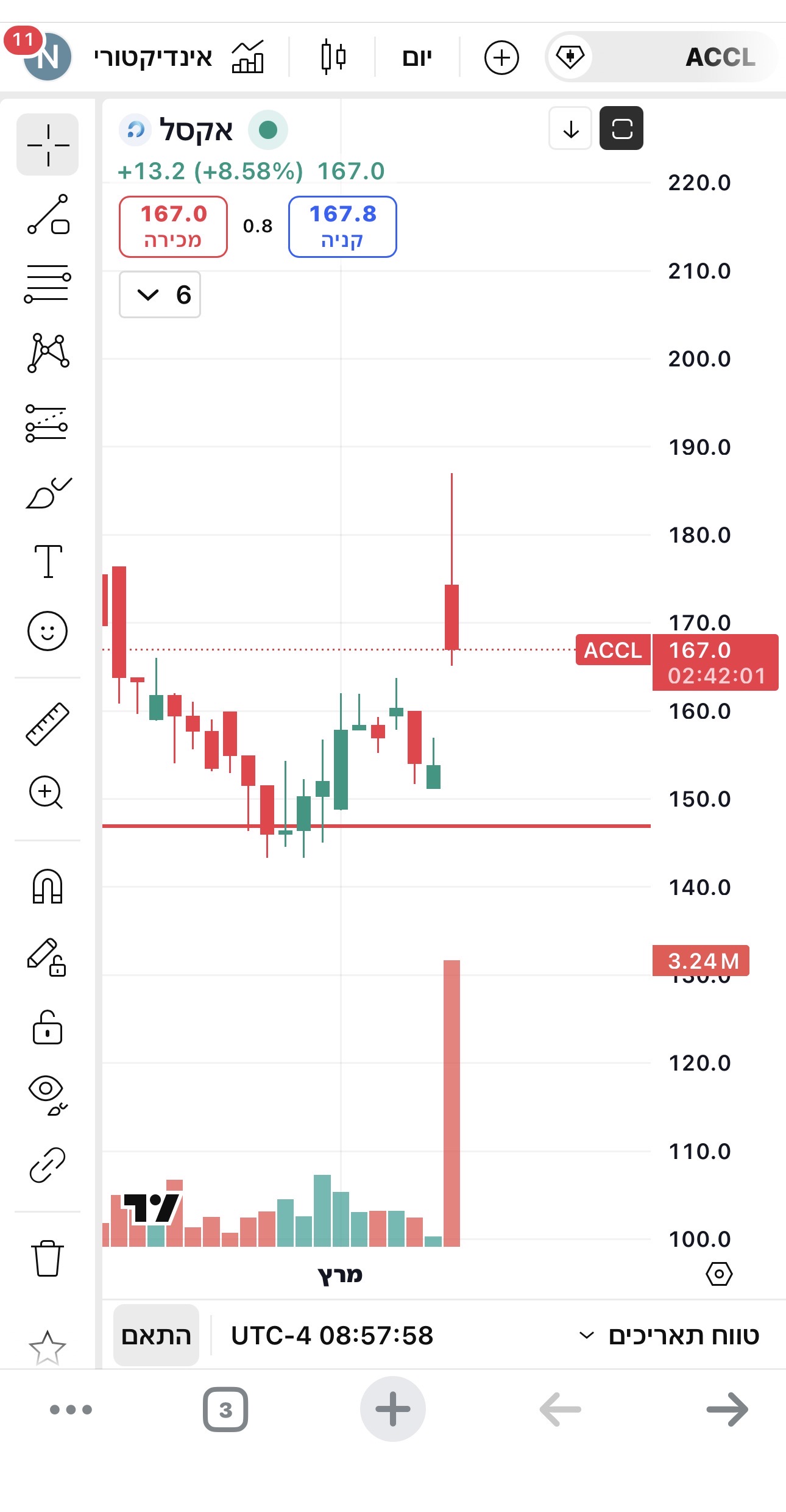
Task: Select the crosshair cursor tool
Action: [48, 144]
